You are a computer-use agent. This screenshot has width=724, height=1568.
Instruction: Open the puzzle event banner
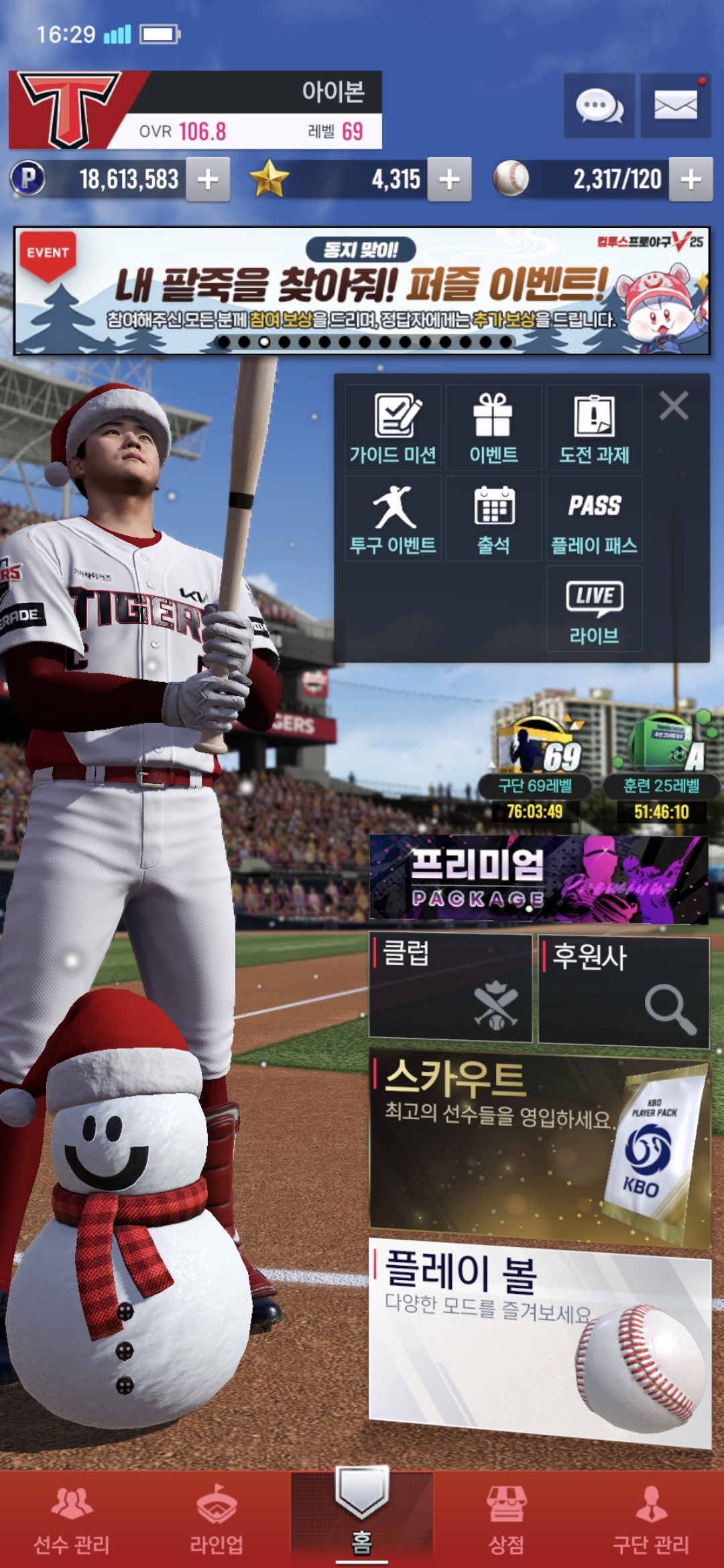(362, 291)
